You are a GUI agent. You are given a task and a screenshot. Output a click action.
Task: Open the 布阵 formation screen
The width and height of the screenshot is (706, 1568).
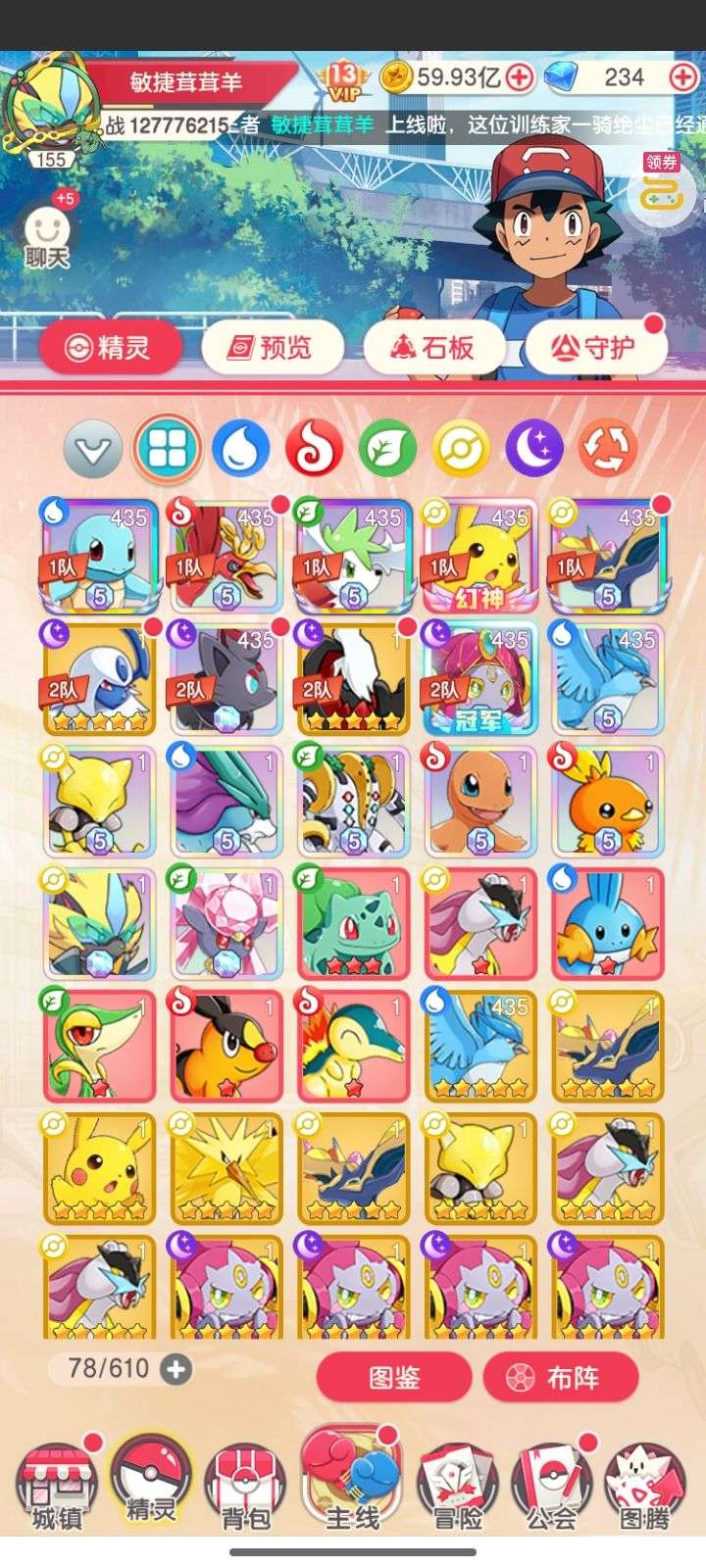tap(561, 1378)
